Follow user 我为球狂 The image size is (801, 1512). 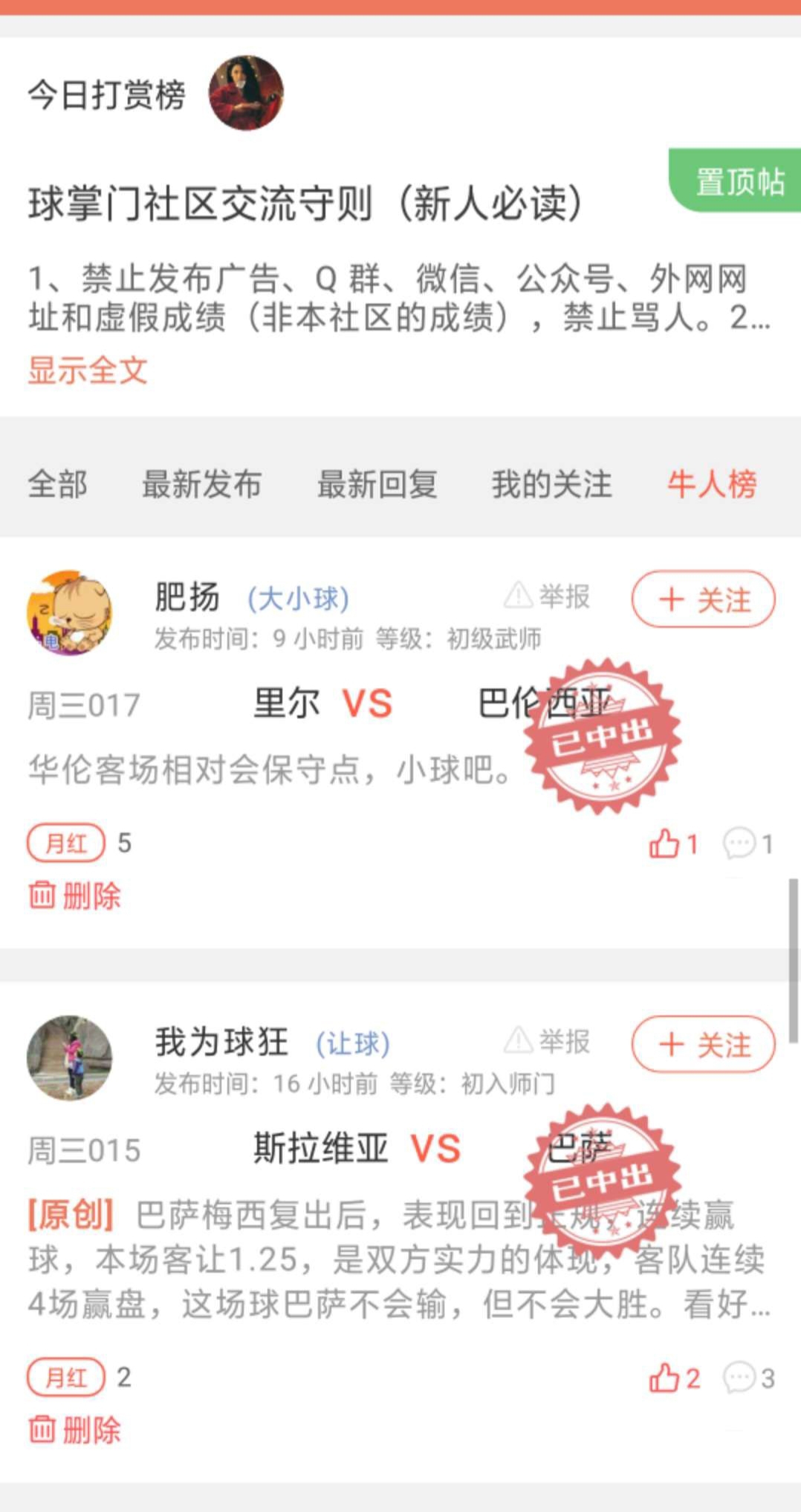click(x=703, y=1044)
